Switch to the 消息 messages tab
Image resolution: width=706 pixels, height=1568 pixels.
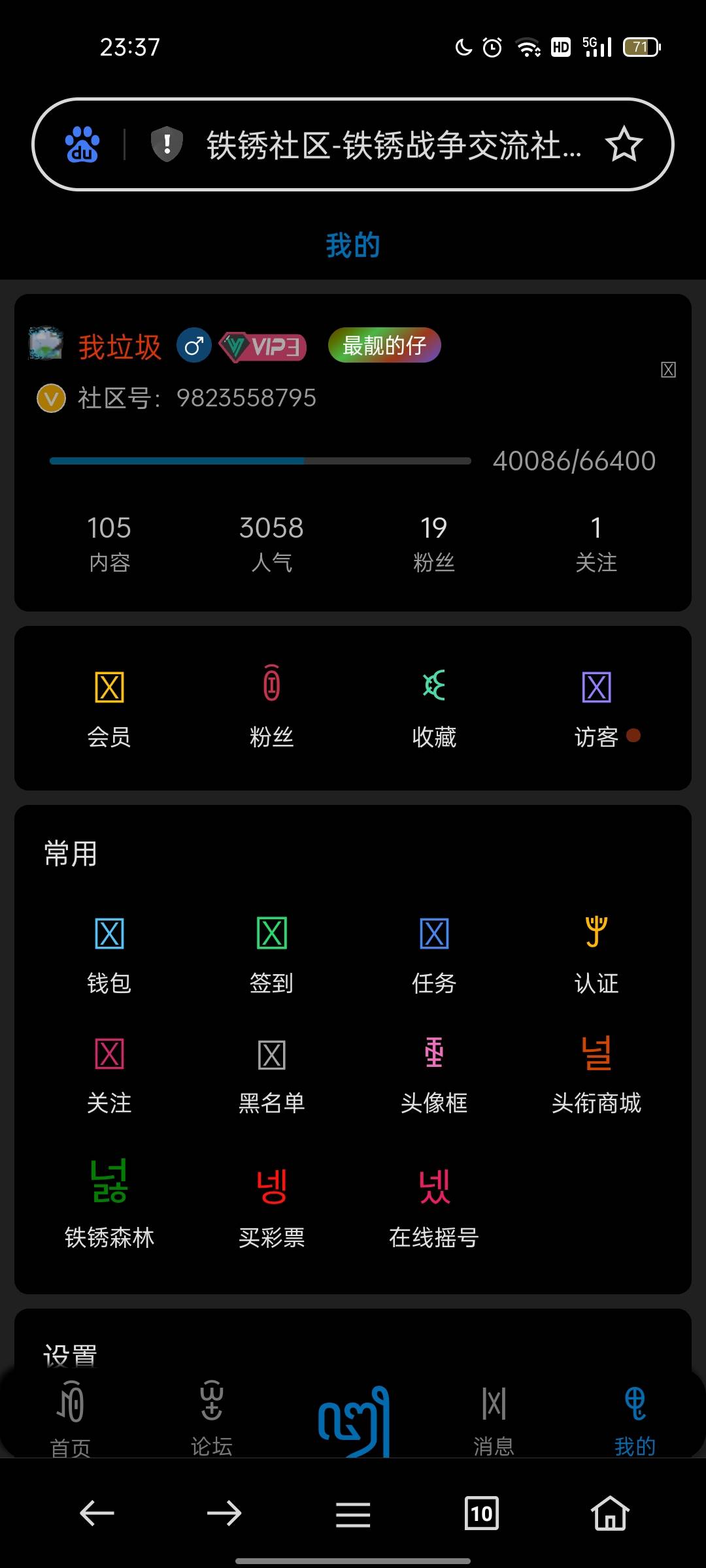point(494,1418)
